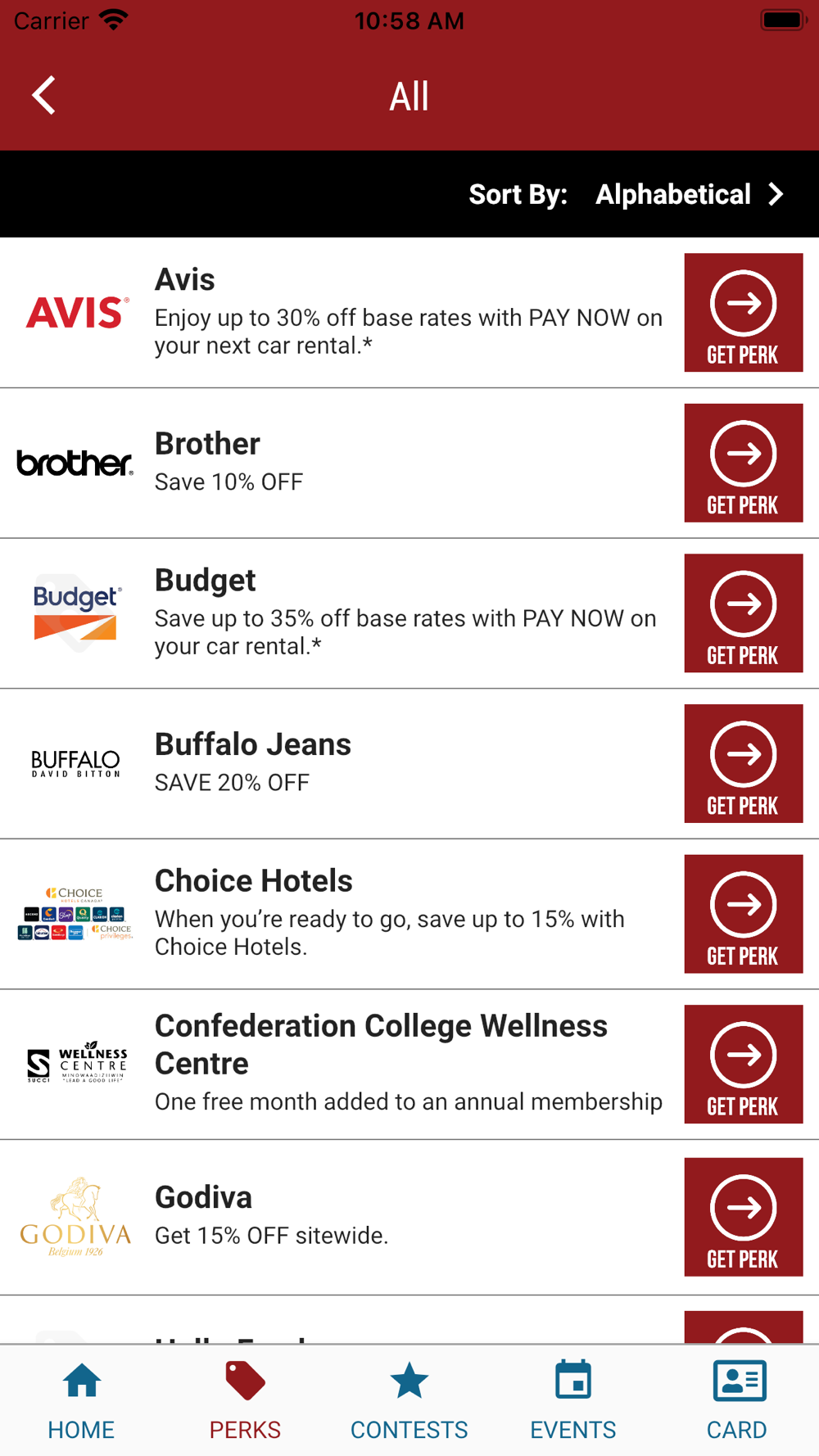Open the Contests tab
Screen dimensions: 819x1456
409,1400
